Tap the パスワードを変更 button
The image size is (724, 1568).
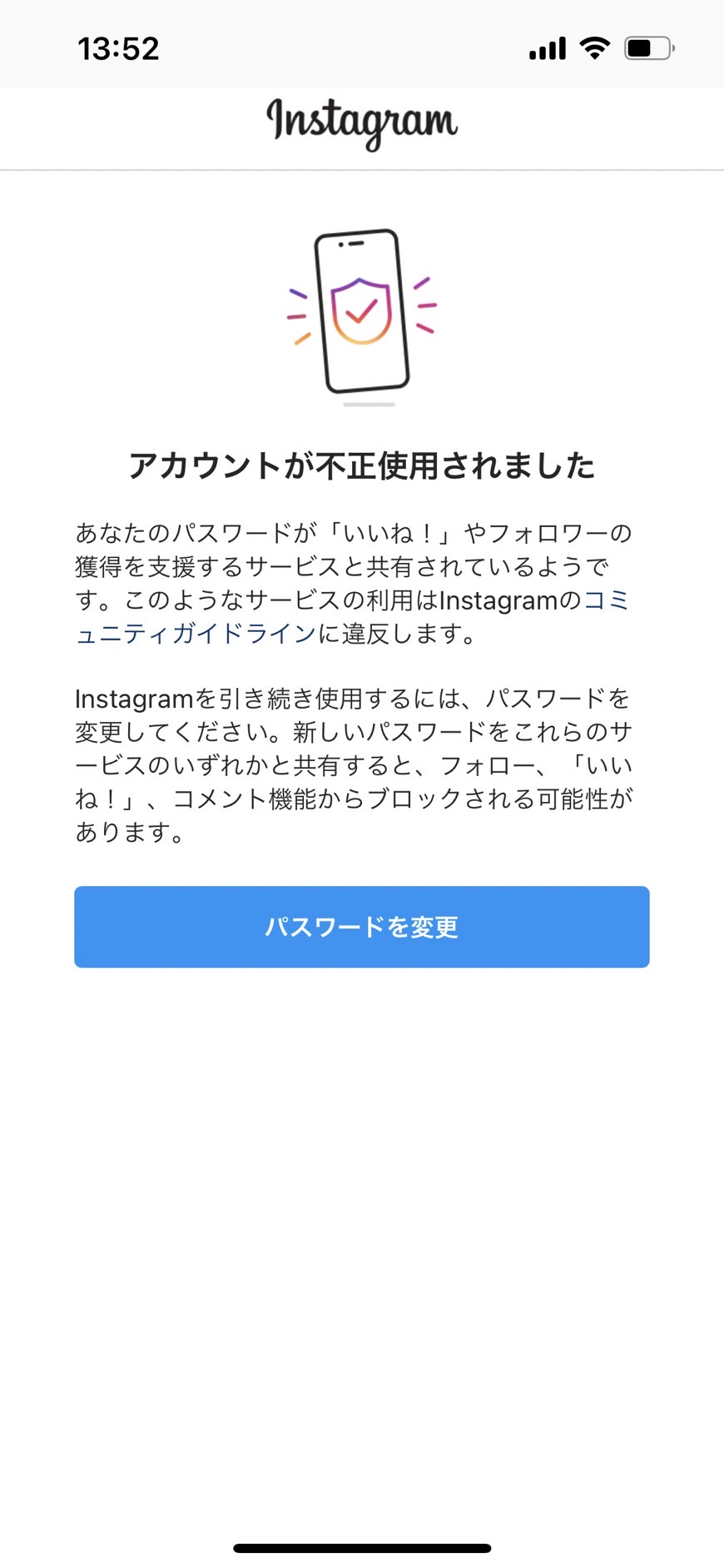[361, 926]
